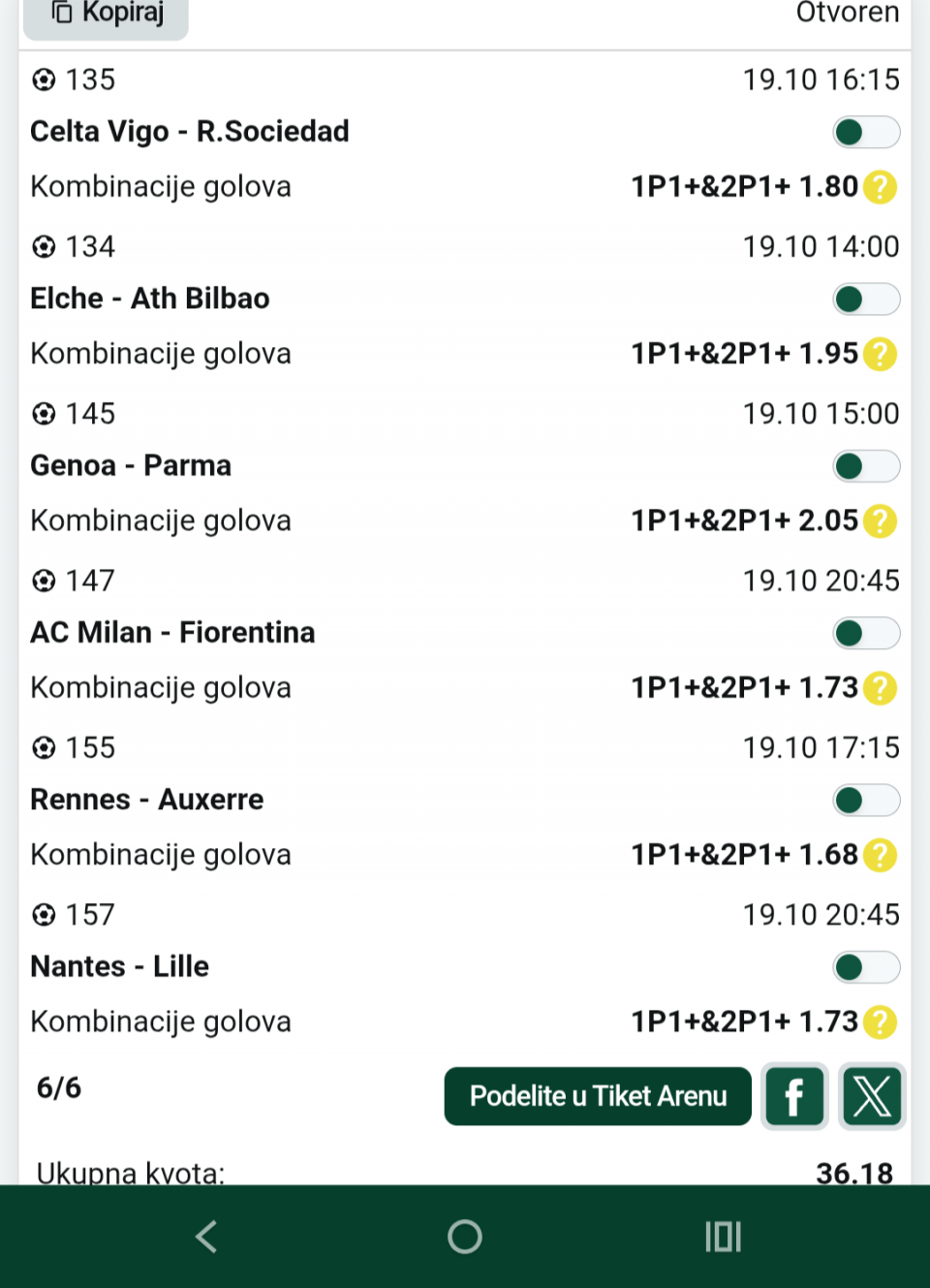Toggle the switch for AC Milan - Fiorentina
Image resolution: width=930 pixels, height=1288 pixels.
tap(866, 633)
